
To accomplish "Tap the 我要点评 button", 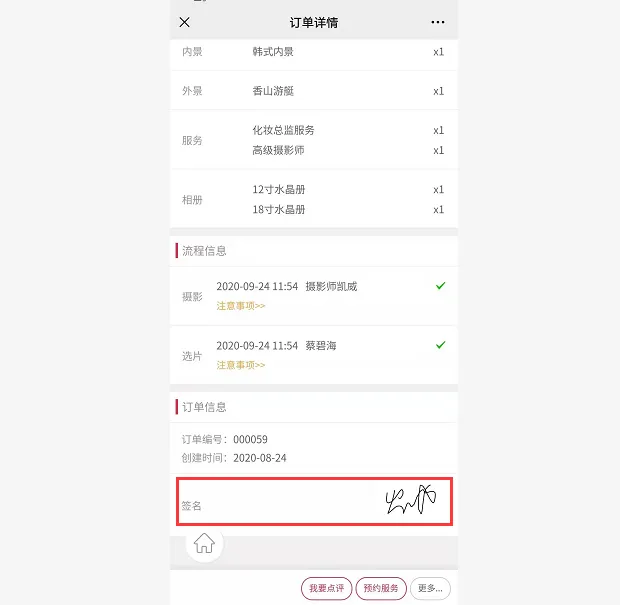I will 326,589.
